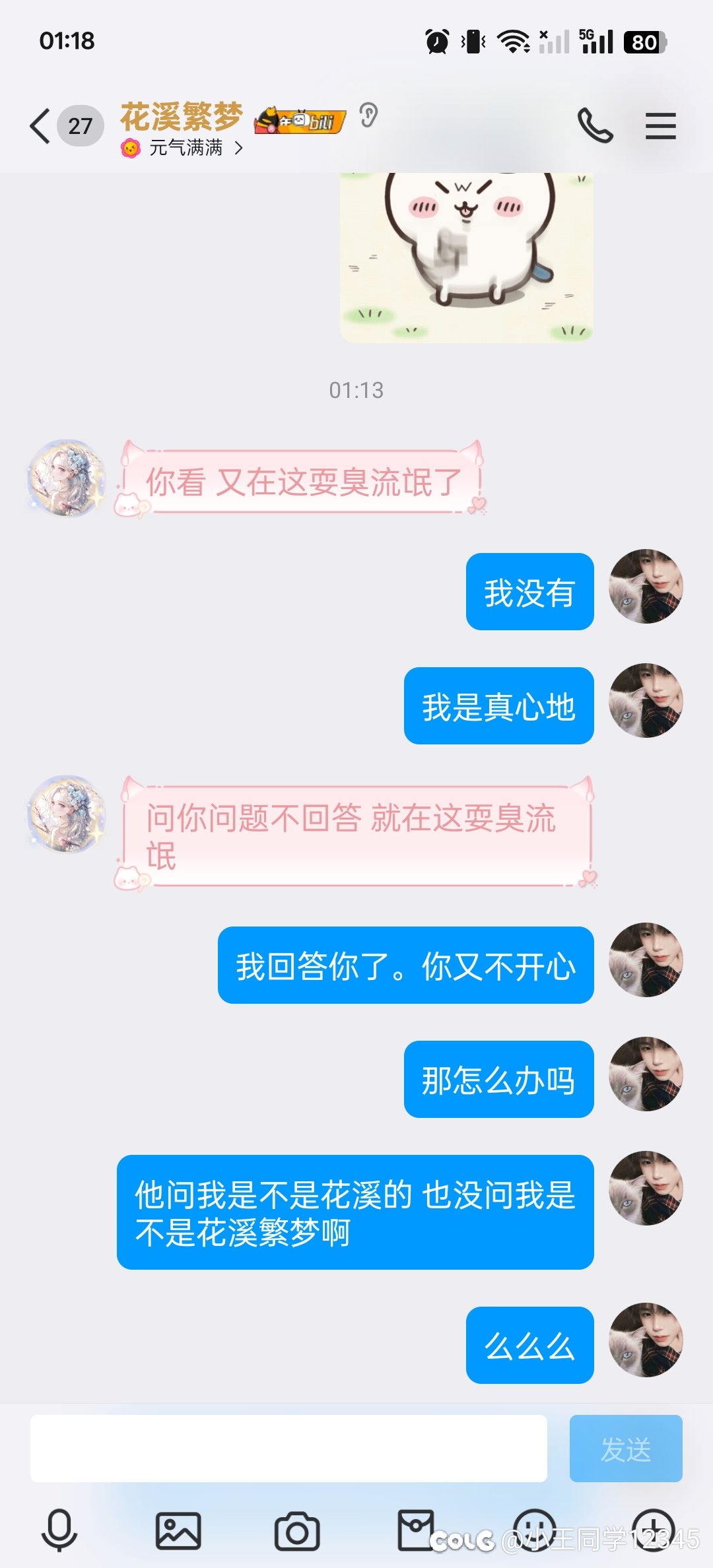Focus the message text input box
The width and height of the screenshot is (713, 1568).
tap(289, 1449)
